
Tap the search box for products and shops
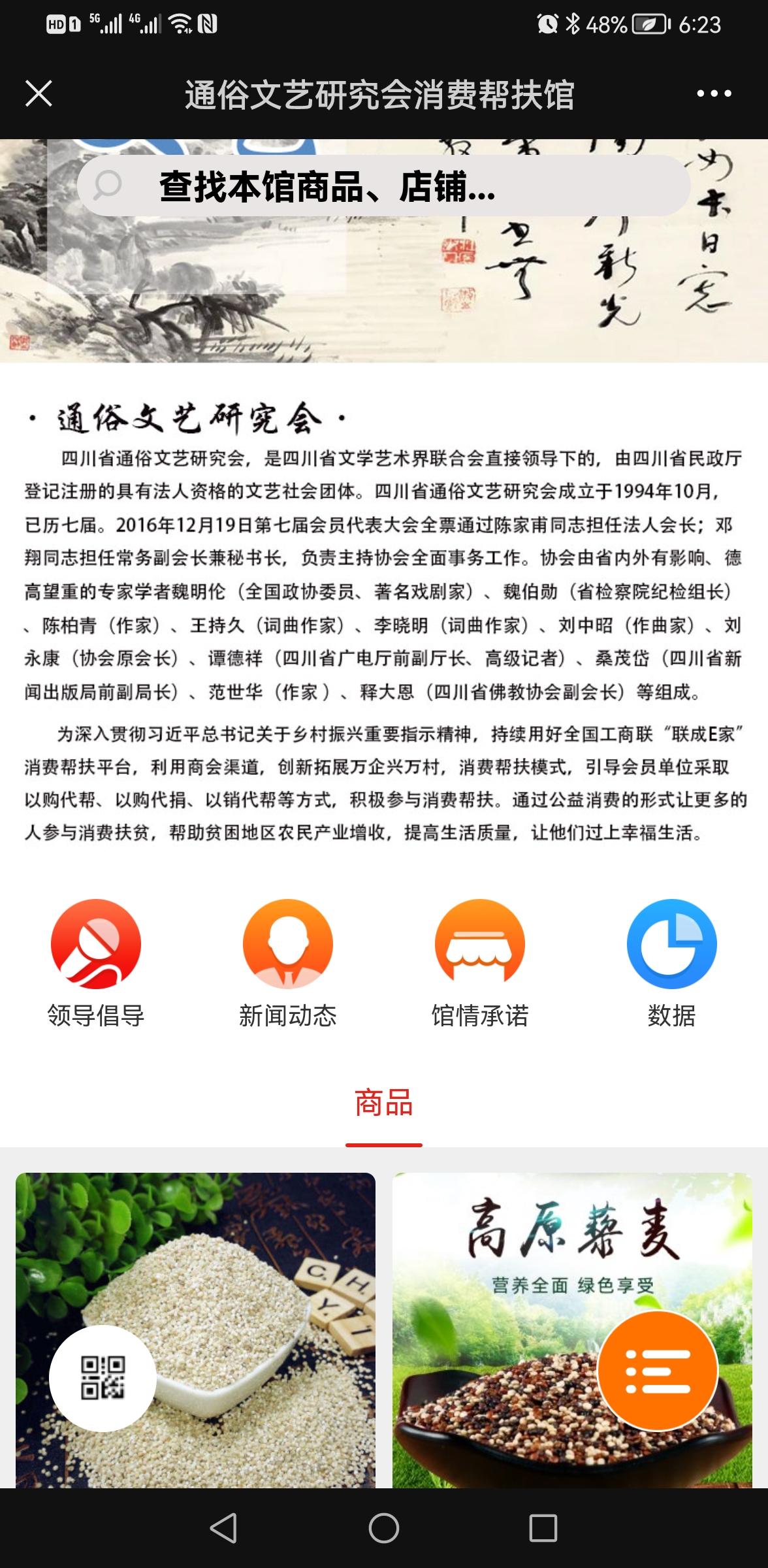click(x=384, y=186)
